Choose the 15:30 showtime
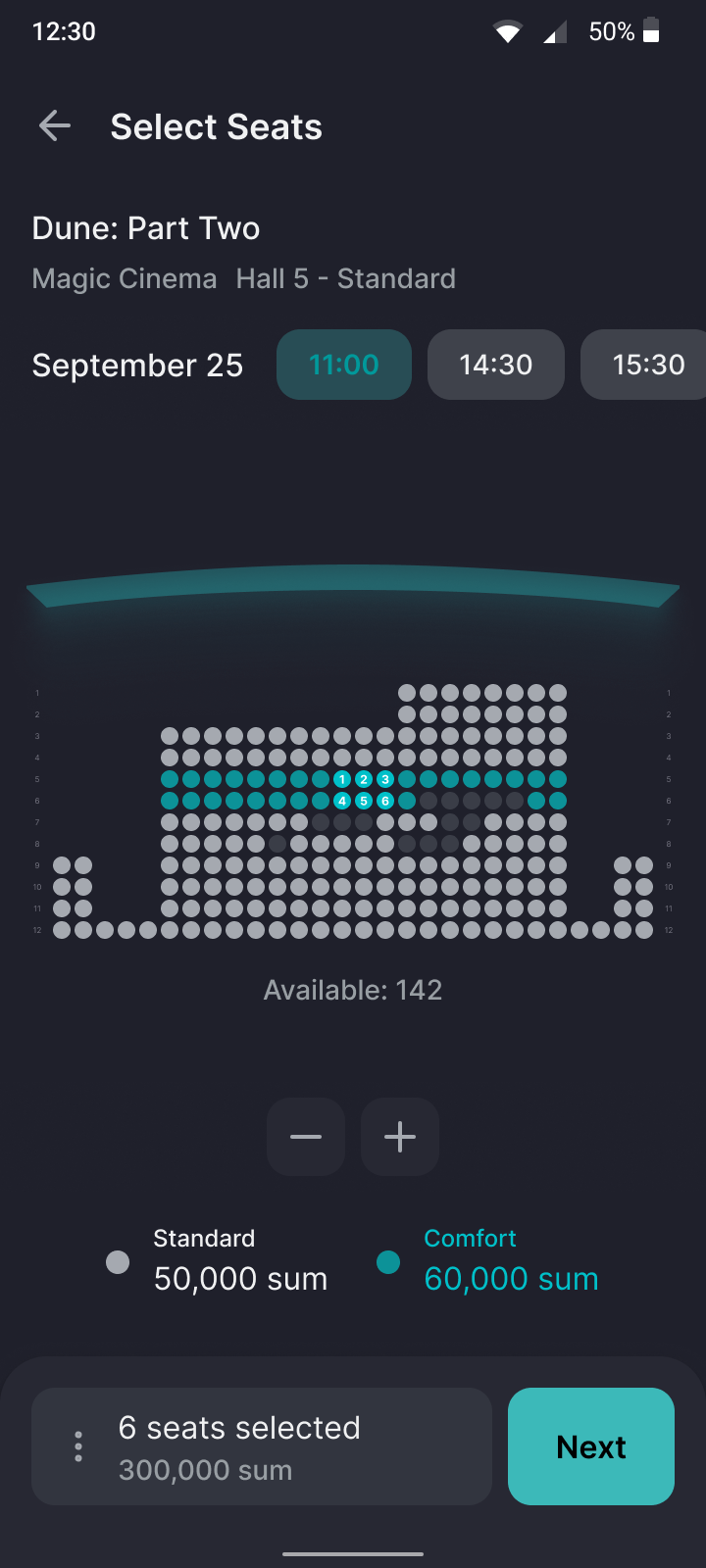 pos(644,365)
